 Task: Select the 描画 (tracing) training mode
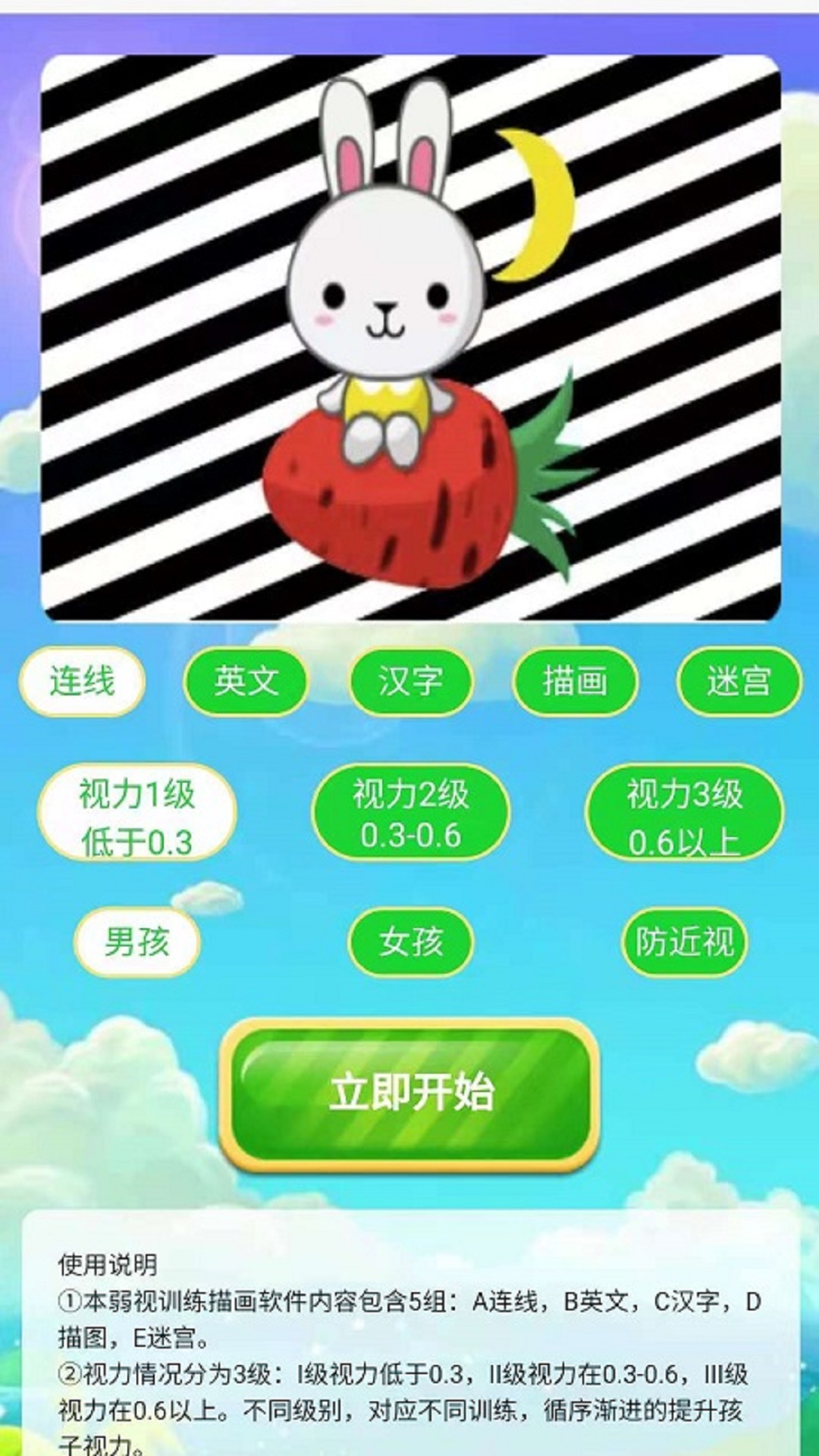pyautogui.click(x=575, y=680)
